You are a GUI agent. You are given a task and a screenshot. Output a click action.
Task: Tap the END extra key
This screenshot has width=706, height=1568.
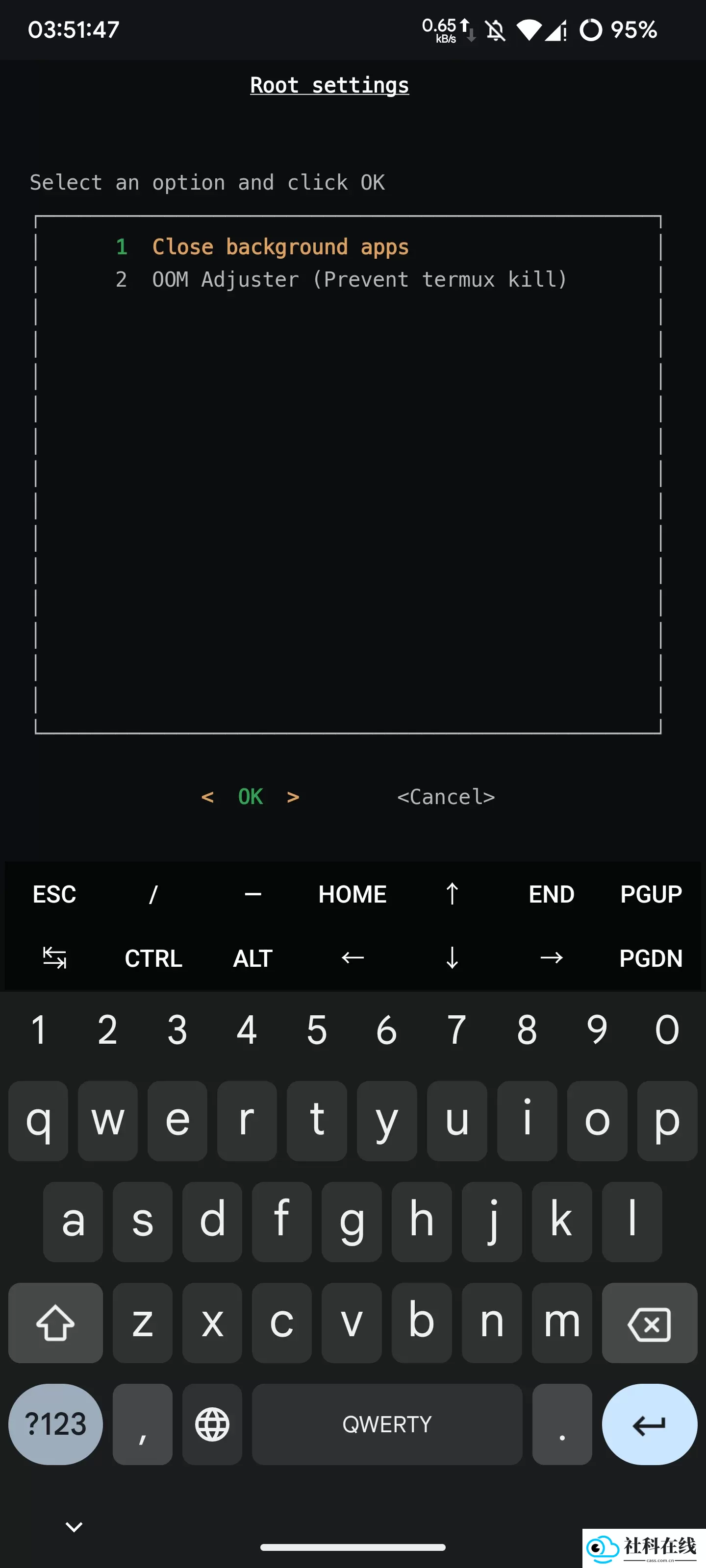[x=551, y=894]
